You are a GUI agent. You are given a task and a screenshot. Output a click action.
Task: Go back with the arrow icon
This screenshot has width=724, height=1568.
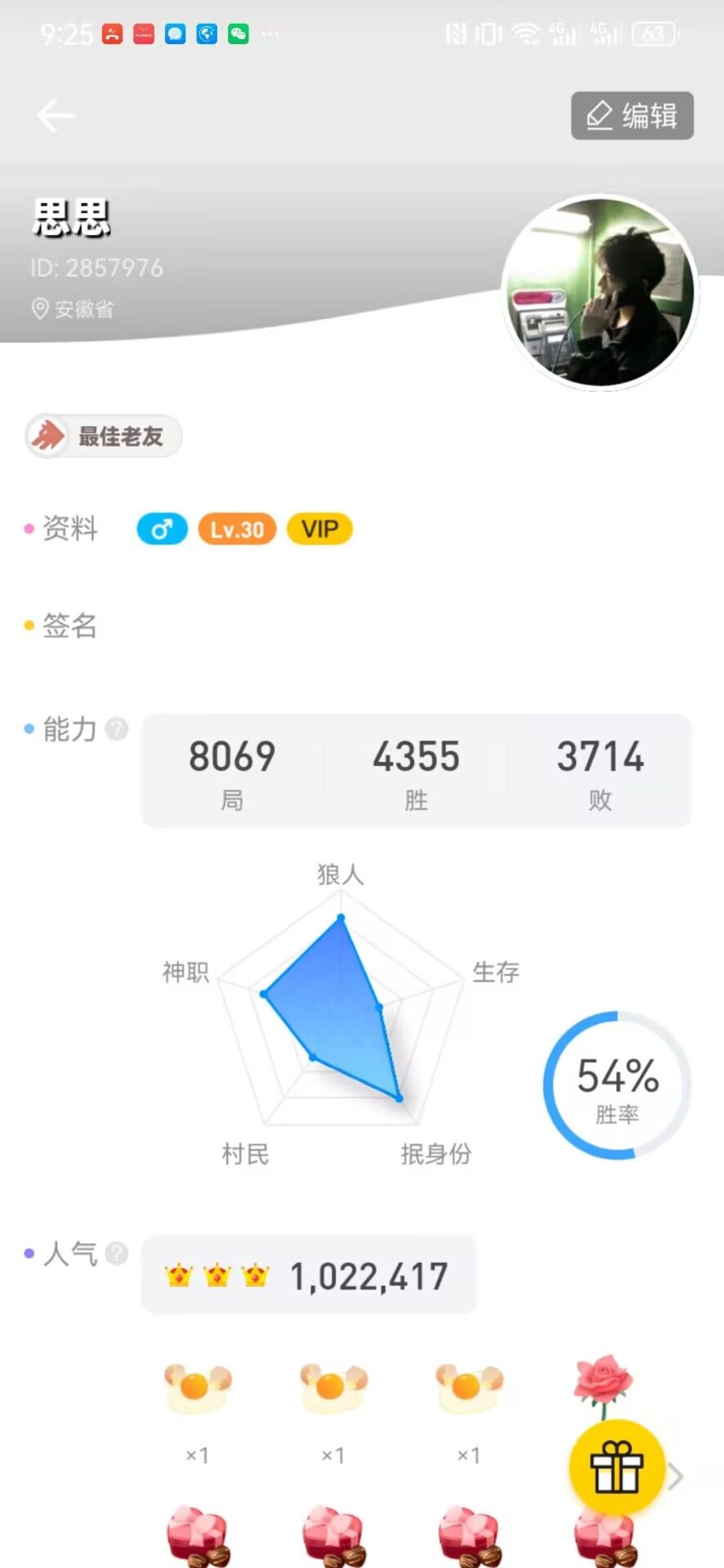tap(56, 115)
